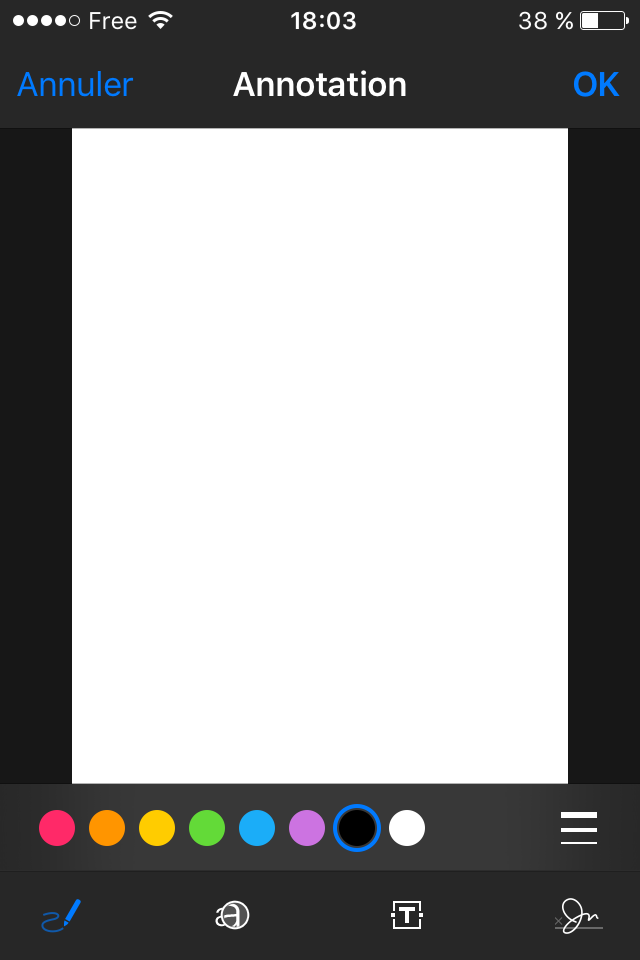Open the line thickness menu

coord(579,828)
